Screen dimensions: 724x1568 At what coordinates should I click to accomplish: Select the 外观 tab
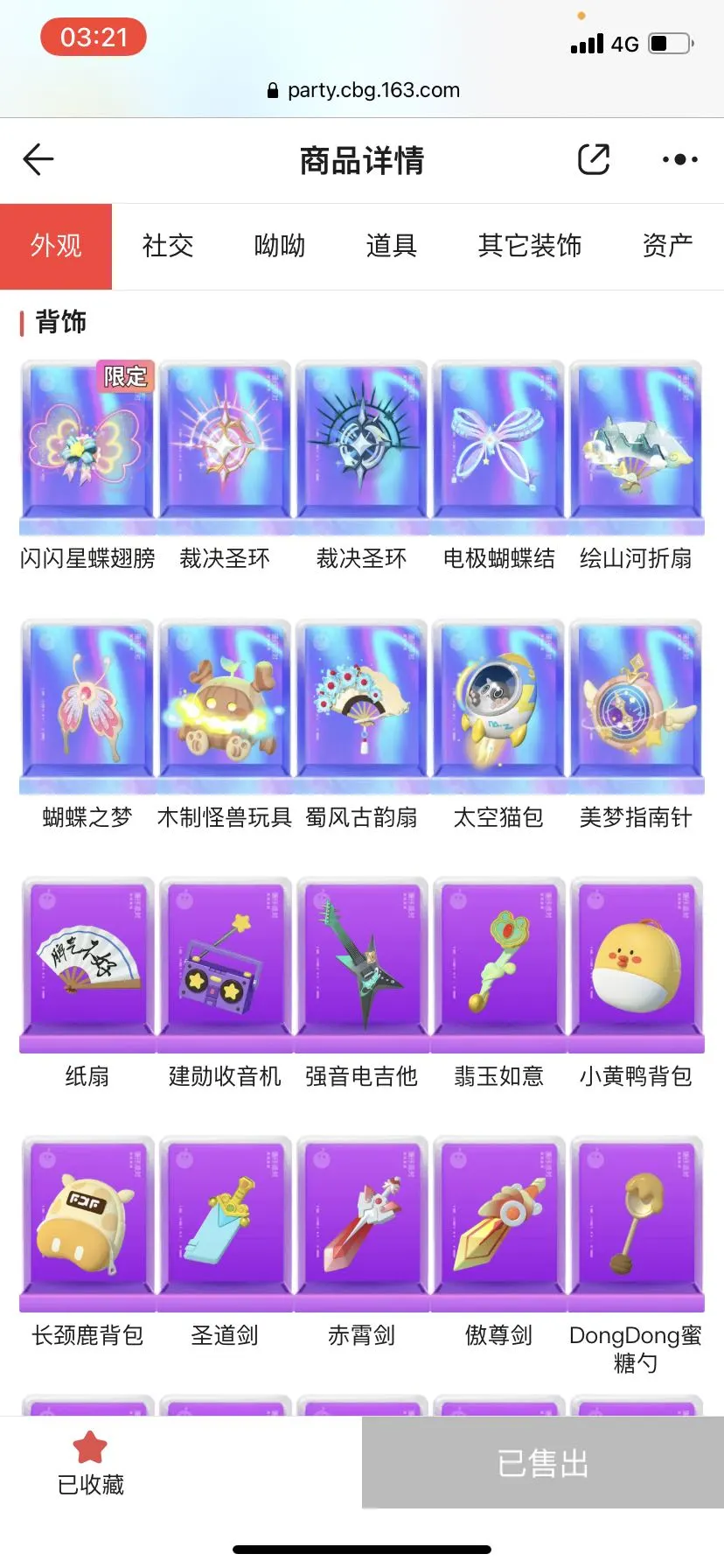click(x=56, y=246)
